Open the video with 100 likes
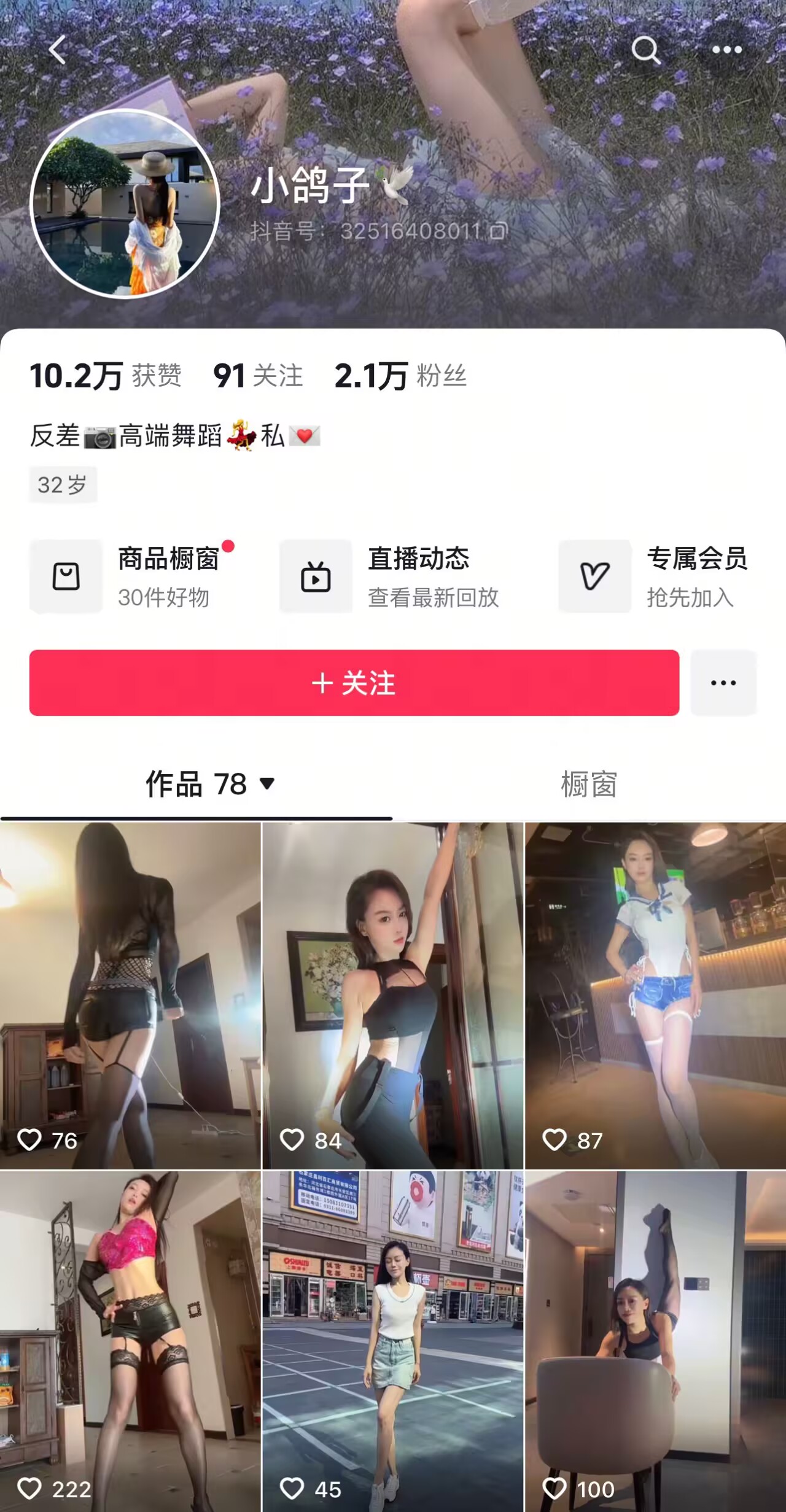Viewport: 786px width, 1512px height. click(x=655, y=1341)
